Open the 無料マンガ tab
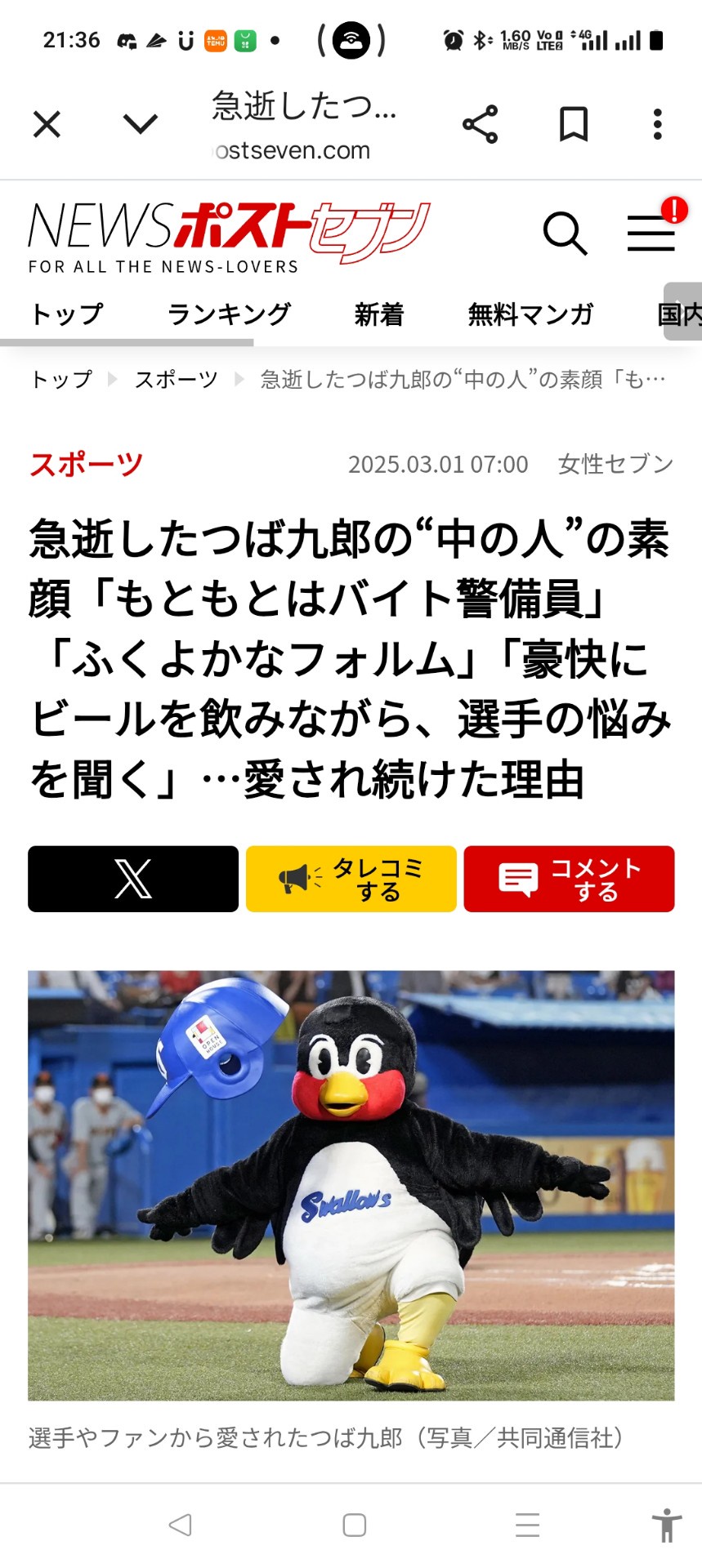This screenshot has width=702, height=1568. pos(530,314)
